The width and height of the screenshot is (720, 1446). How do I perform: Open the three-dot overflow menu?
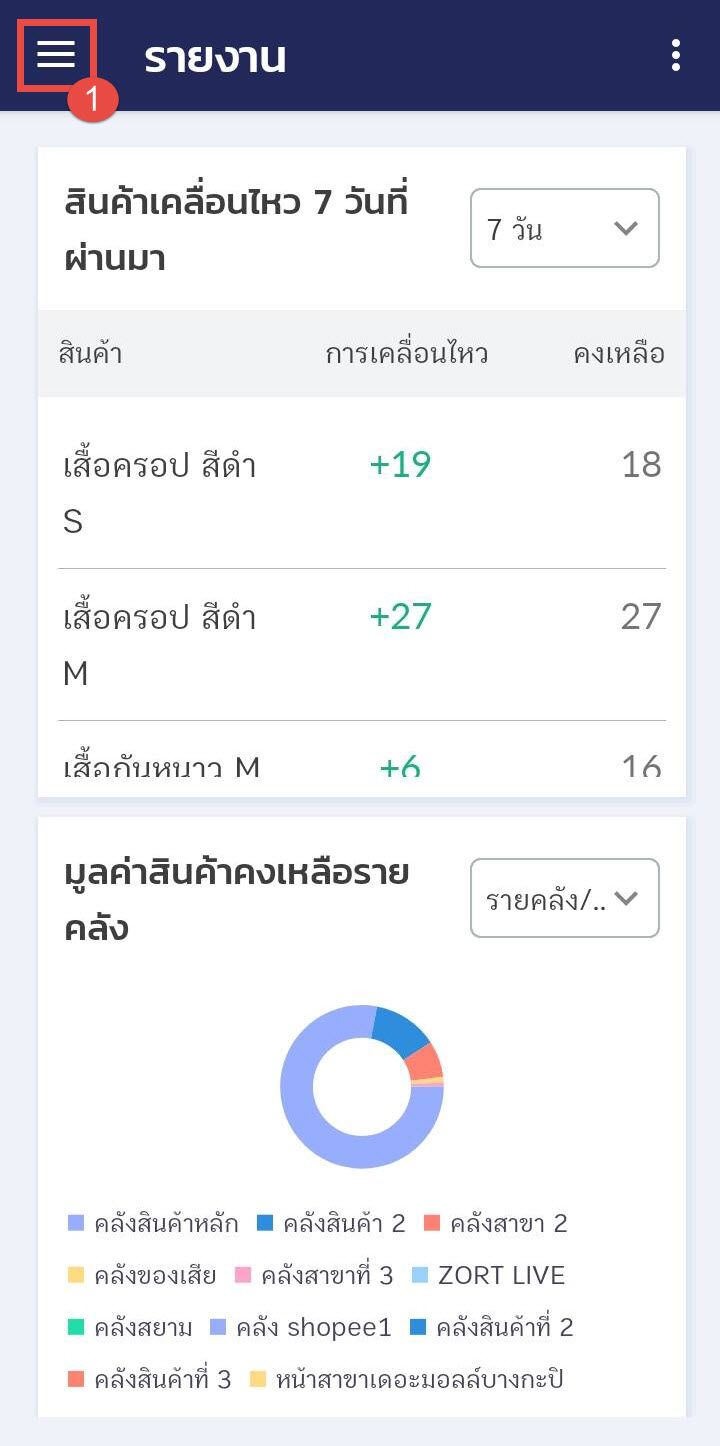[676, 56]
